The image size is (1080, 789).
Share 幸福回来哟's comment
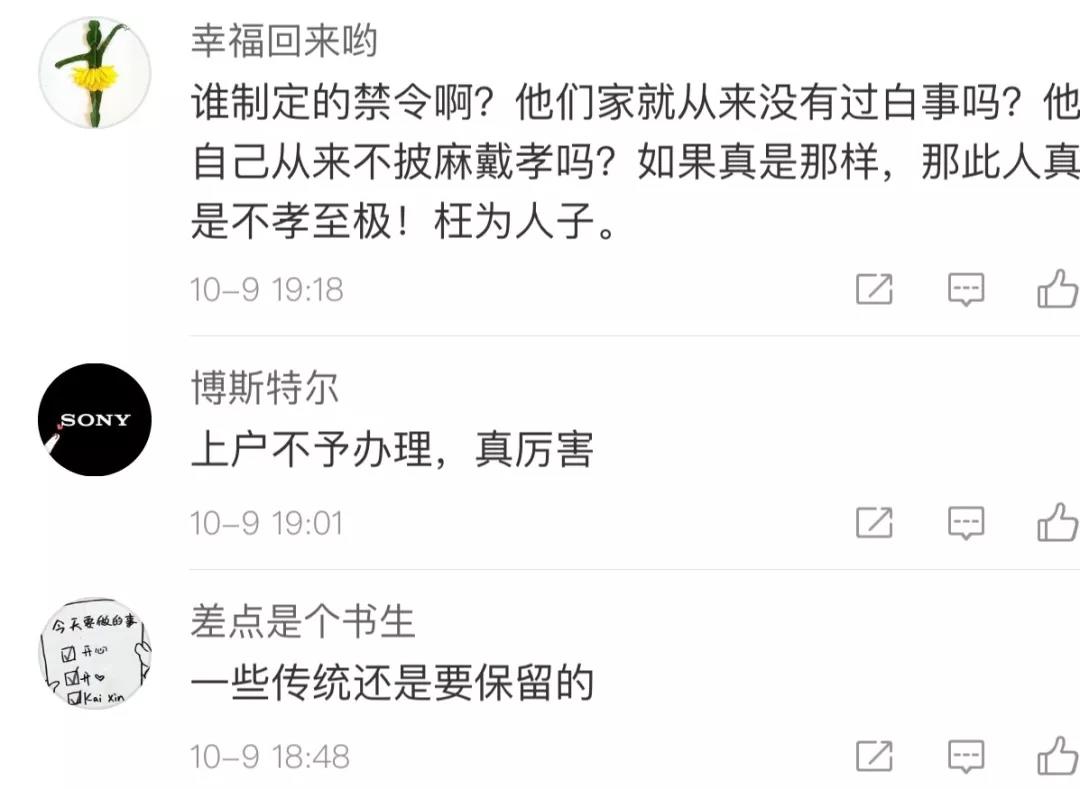(874, 290)
